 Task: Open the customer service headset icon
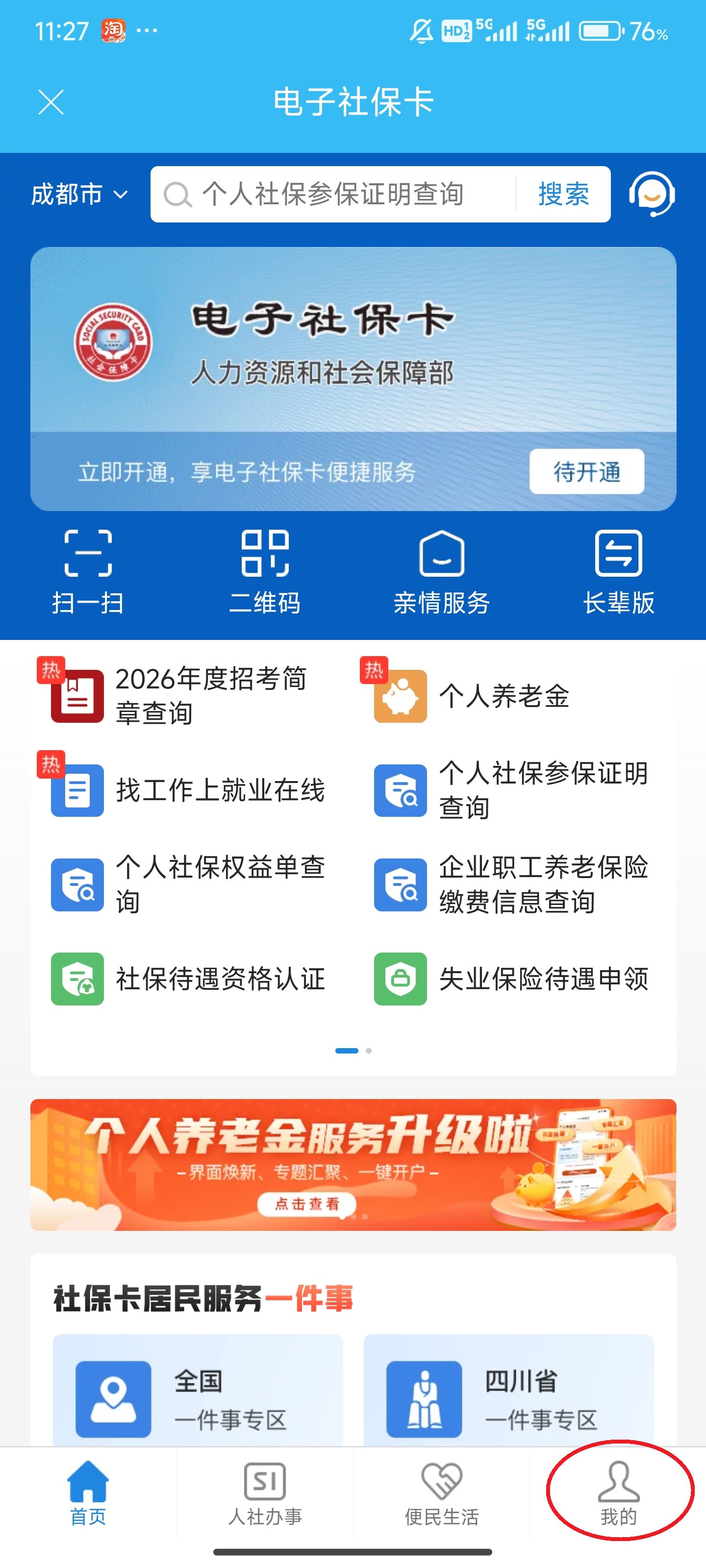652,195
